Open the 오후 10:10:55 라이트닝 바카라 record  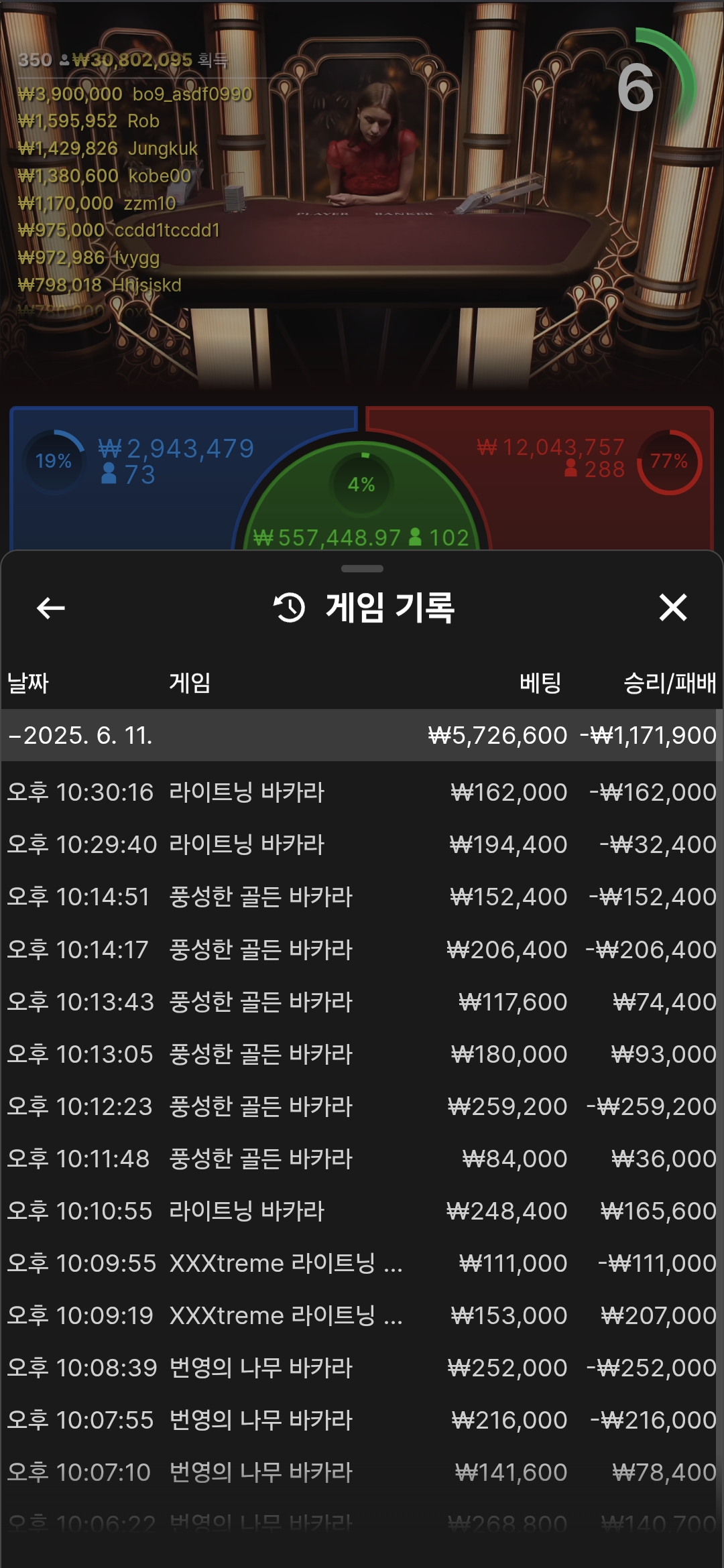click(362, 1211)
